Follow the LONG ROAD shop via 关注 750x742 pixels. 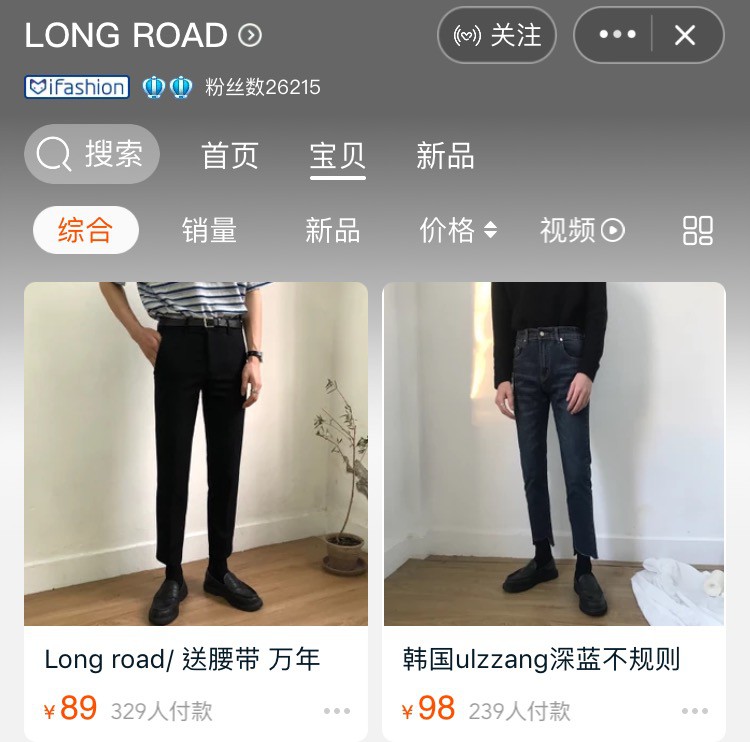[x=497, y=36]
